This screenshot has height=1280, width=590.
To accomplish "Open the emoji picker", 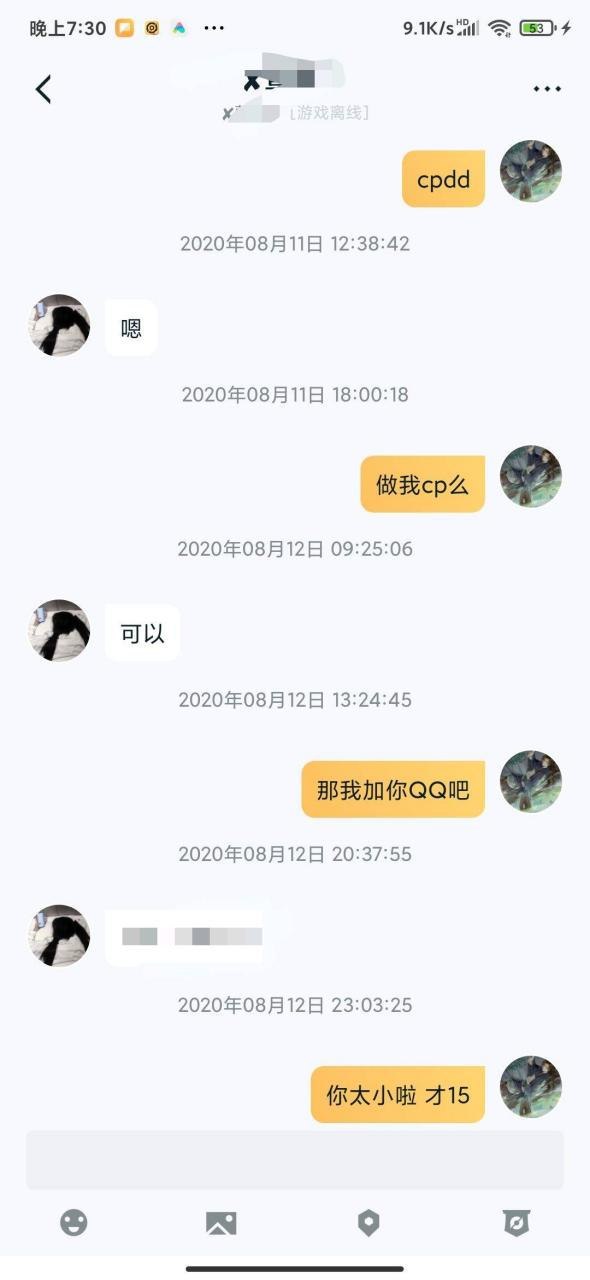I will pyautogui.click(x=74, y=1222).
